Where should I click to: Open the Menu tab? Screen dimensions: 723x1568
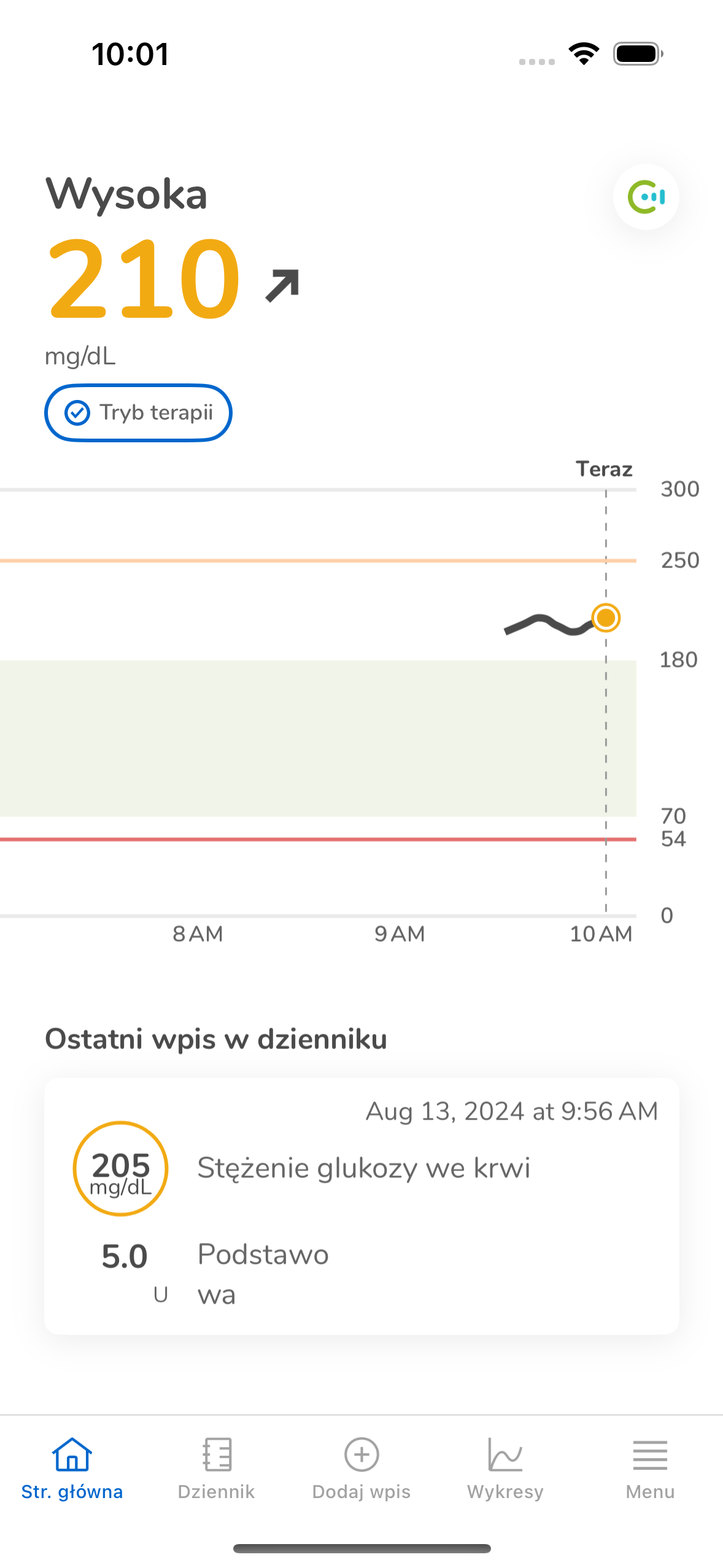[650, 1469]
